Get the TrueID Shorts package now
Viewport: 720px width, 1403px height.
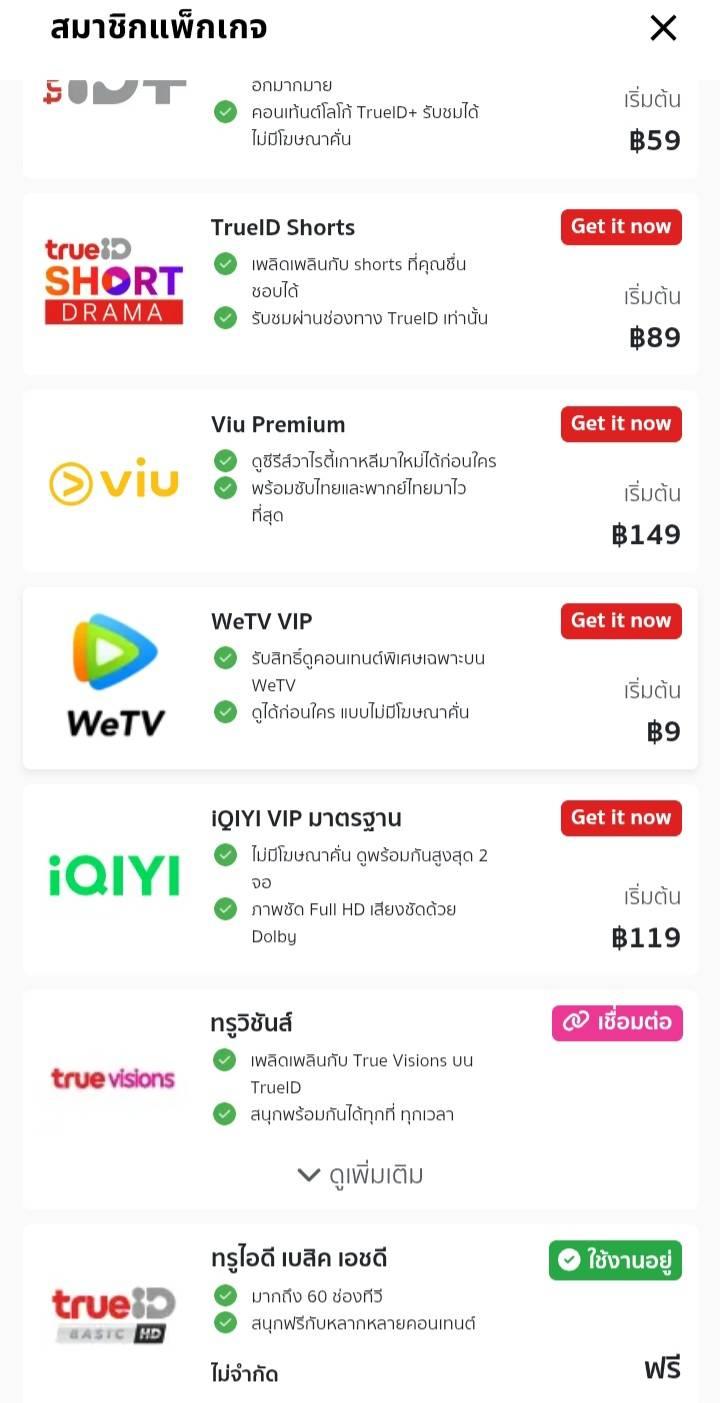click(x=621, y=227)
